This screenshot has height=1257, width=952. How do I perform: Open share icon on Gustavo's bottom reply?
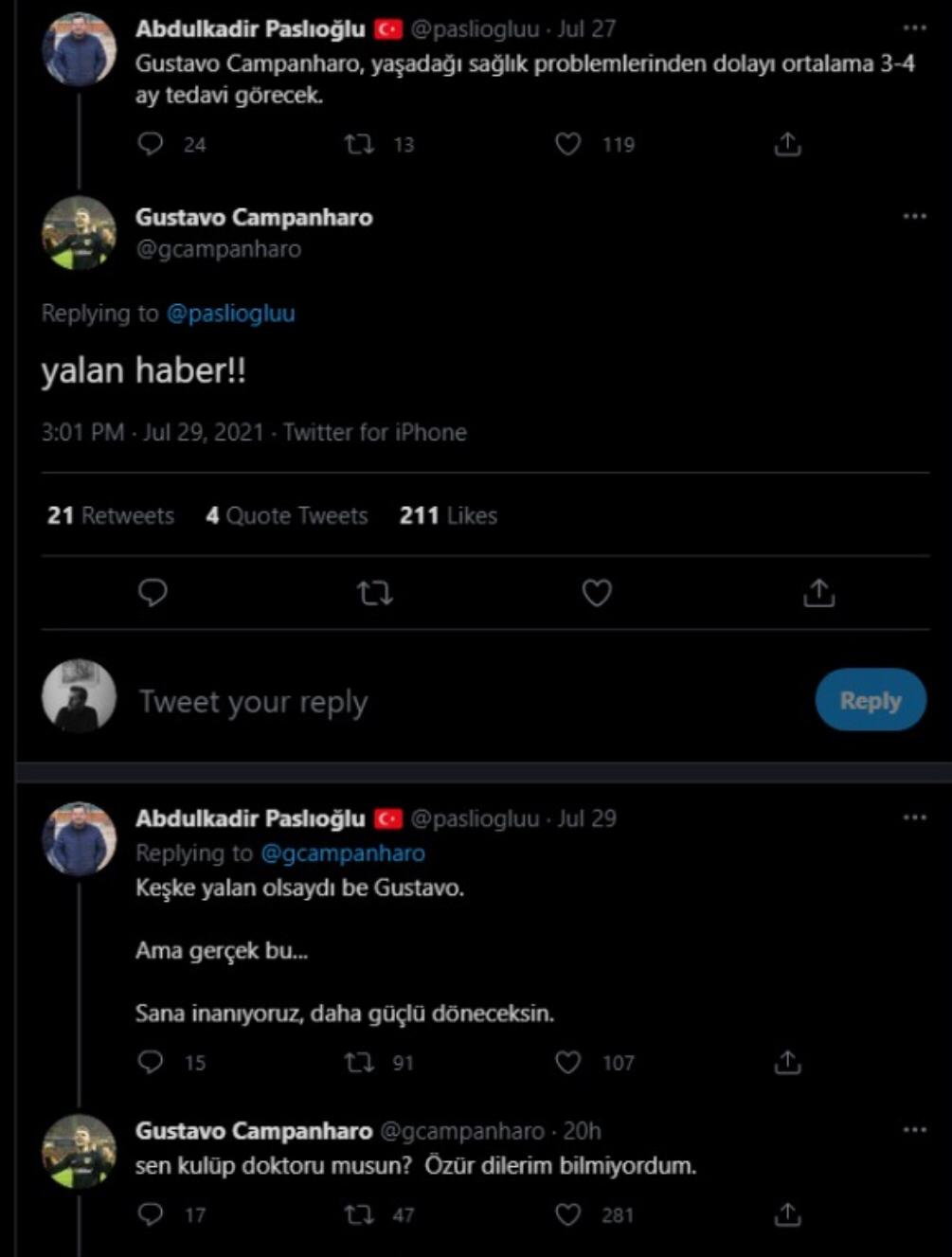[x=785, y=1212]
